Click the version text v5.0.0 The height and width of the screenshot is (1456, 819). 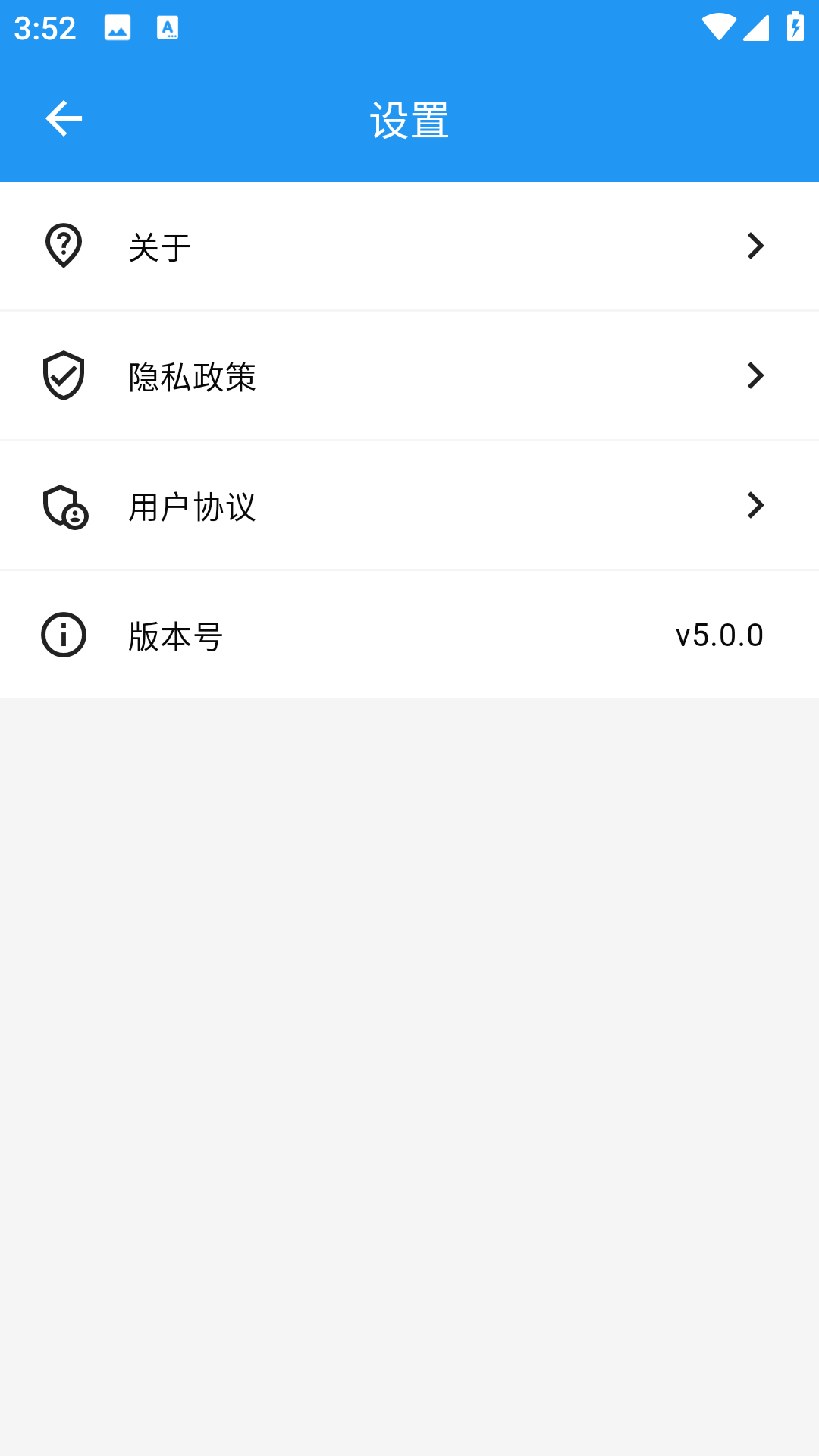pyautogui.click(x=720, y=635)
